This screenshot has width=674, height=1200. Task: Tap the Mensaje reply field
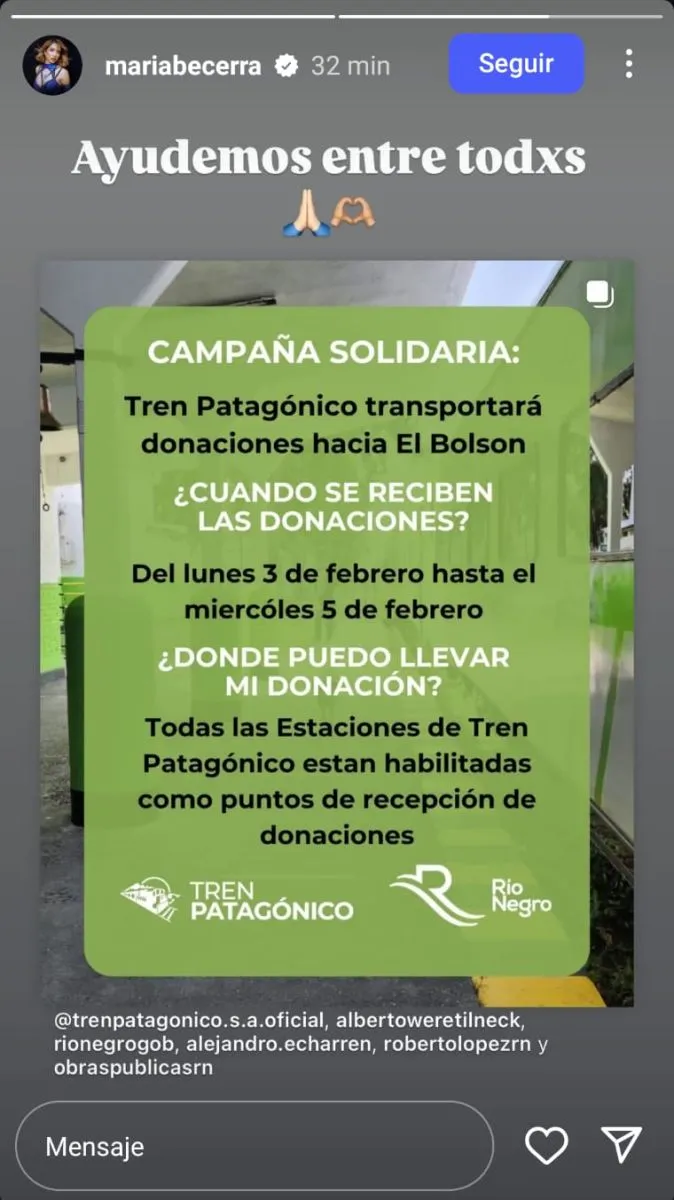[x=254, y=1146]
